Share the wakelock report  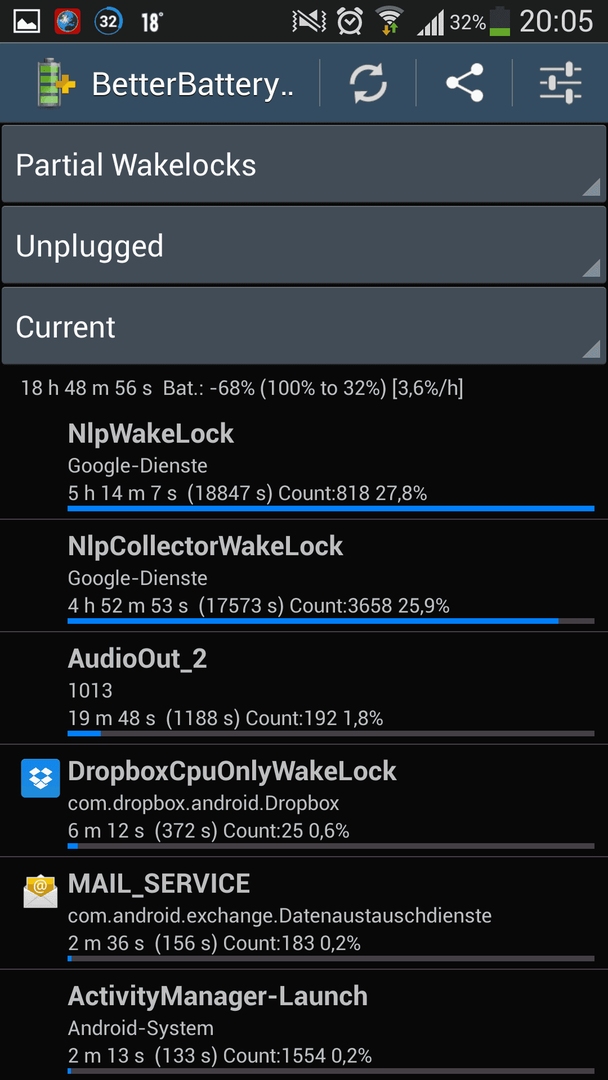pos(464,83)
